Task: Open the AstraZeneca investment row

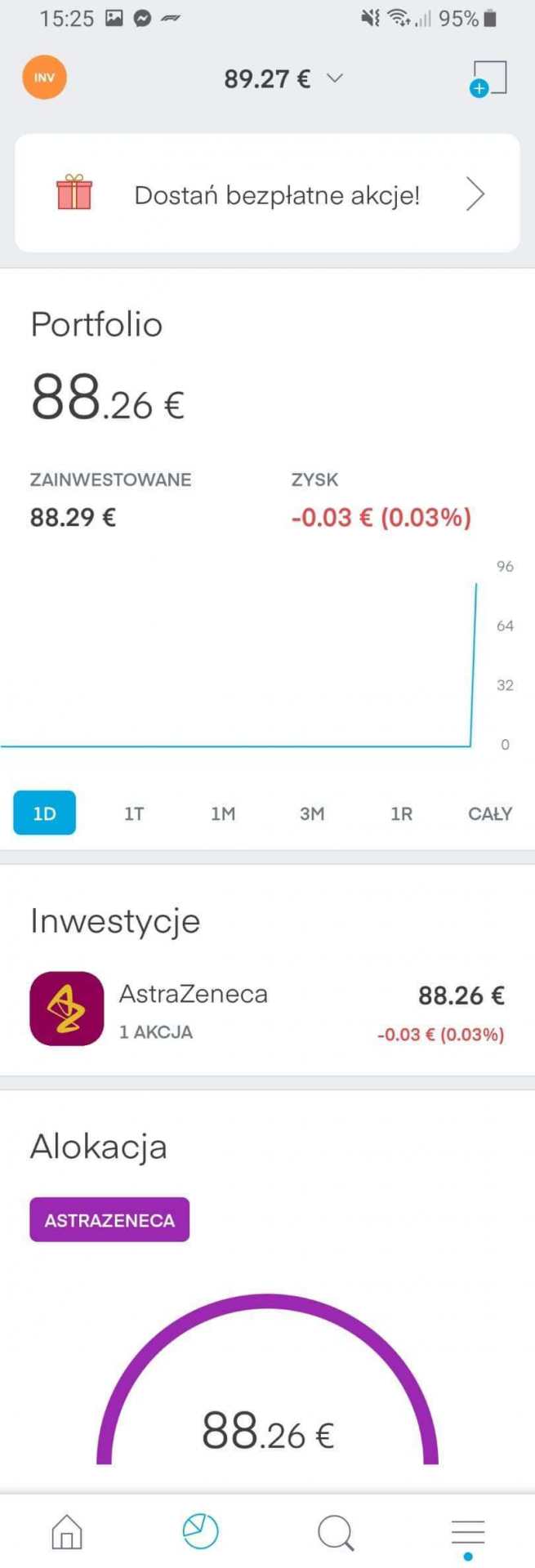Action: coord(267,1009)
